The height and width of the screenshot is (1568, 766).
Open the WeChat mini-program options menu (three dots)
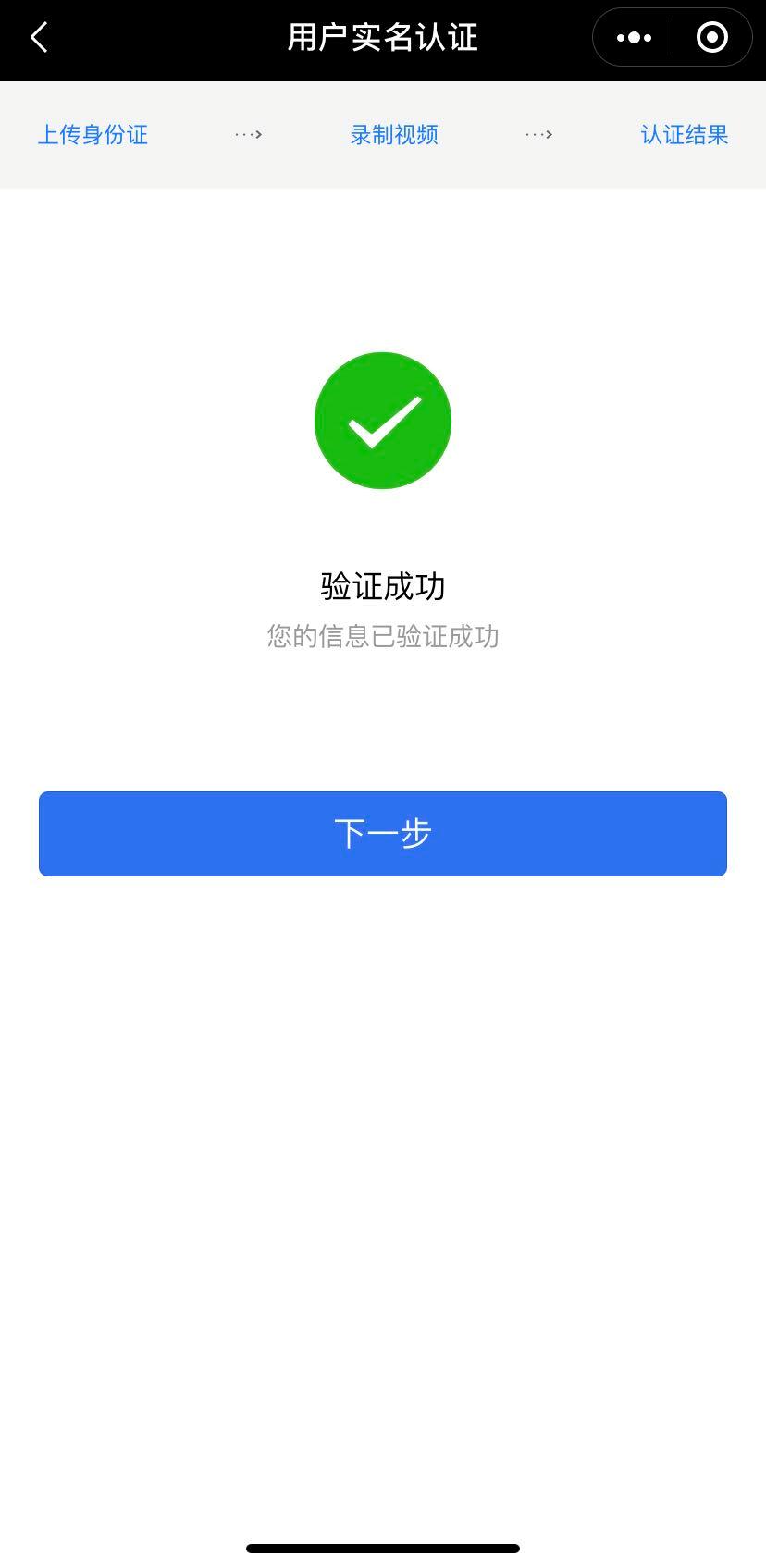tap(633, 37)
